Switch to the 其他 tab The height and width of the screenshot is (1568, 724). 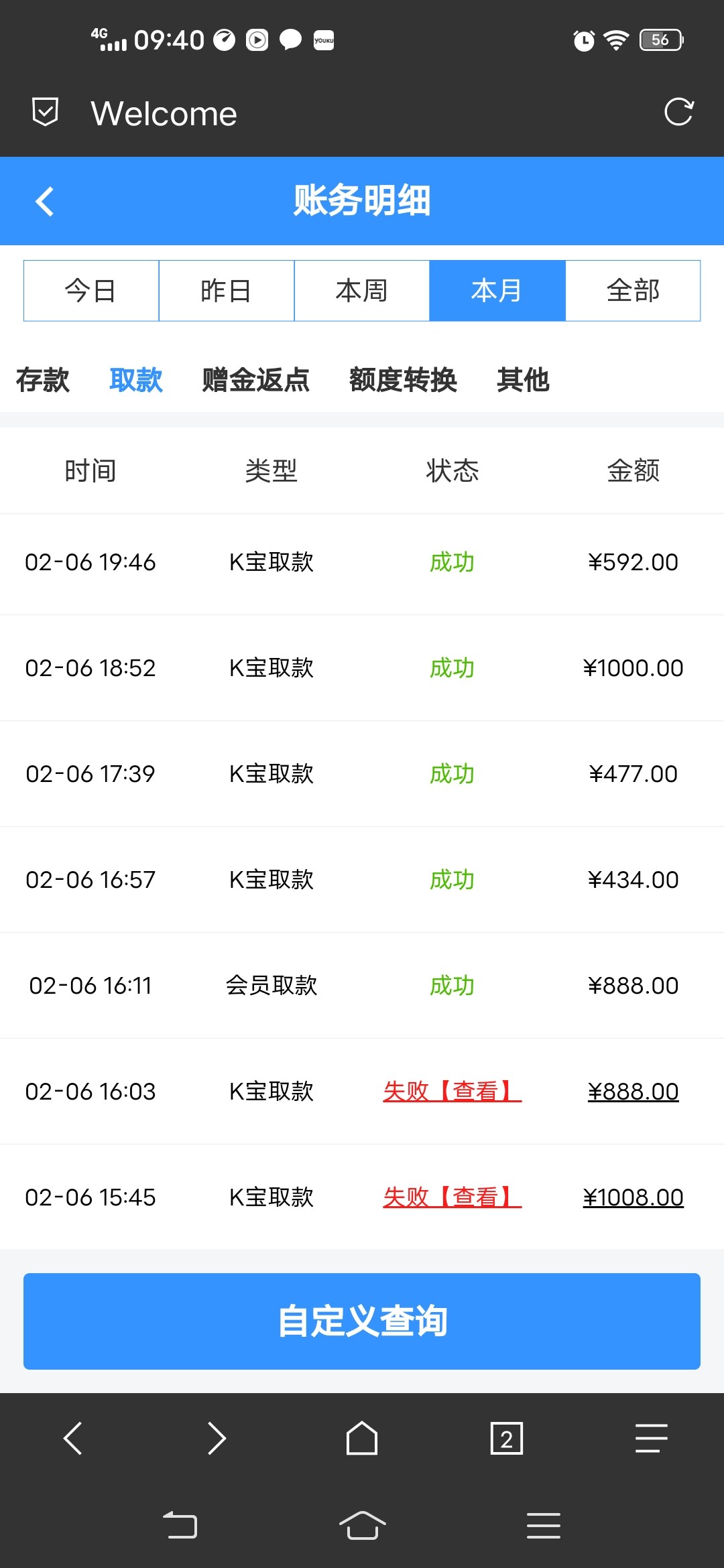[x=523, y=380]
